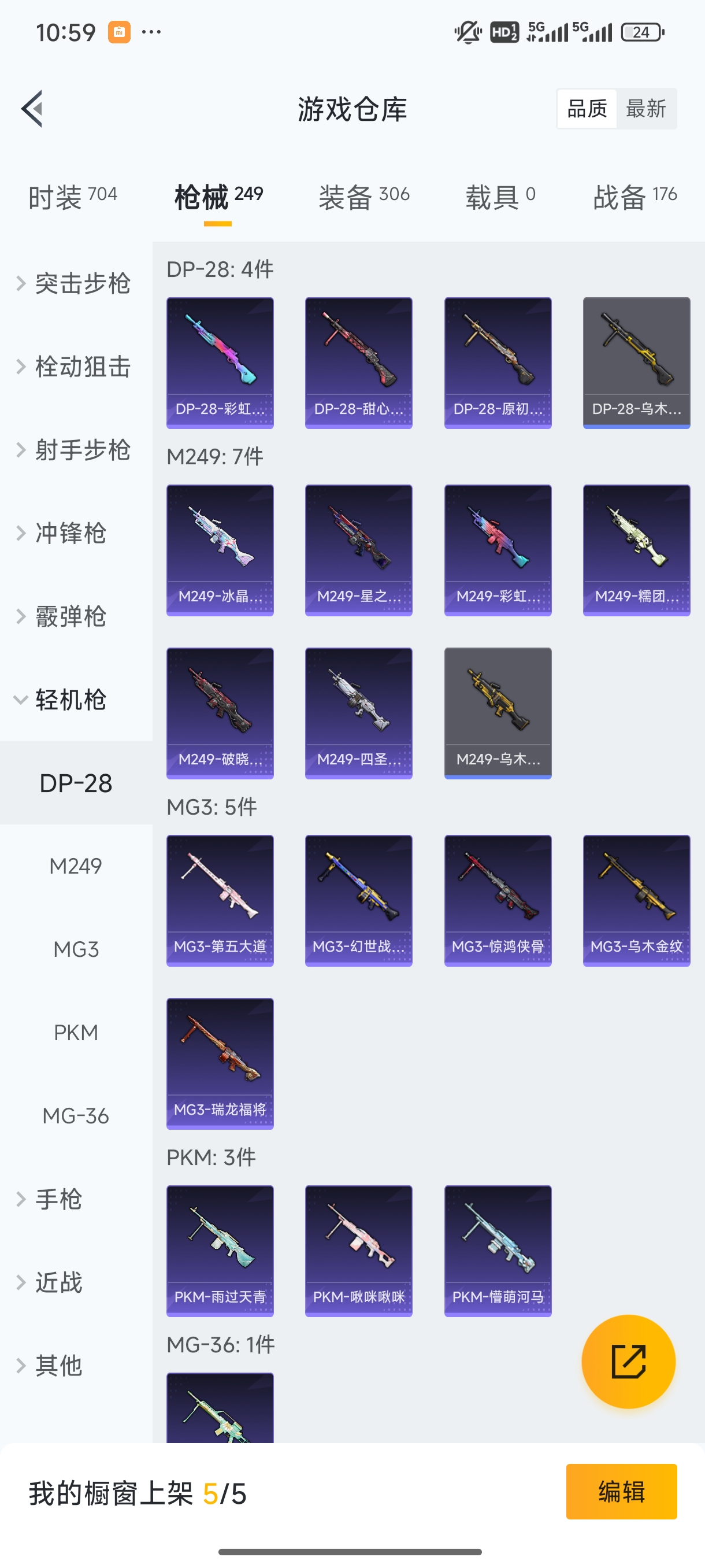The image size is (705, 1568).
Task: Select PKM in the side list
Action: [76, 1033]
